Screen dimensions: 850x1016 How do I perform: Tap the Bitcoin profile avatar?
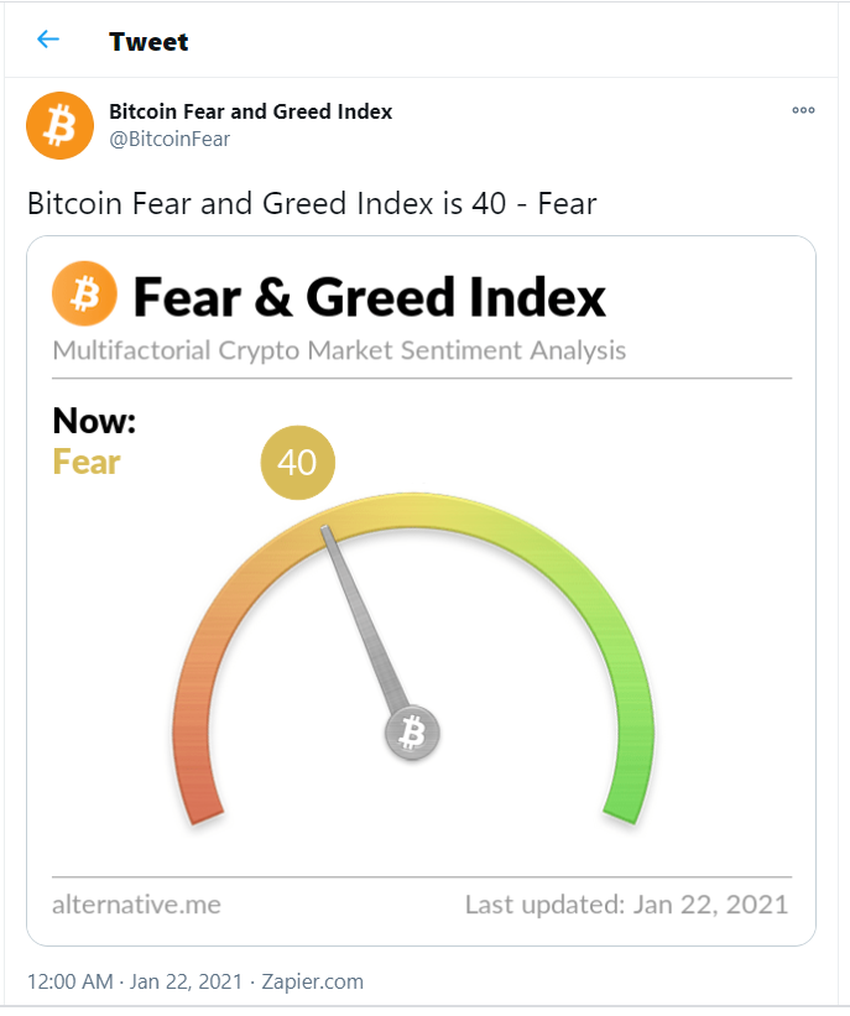pos(60,126)
